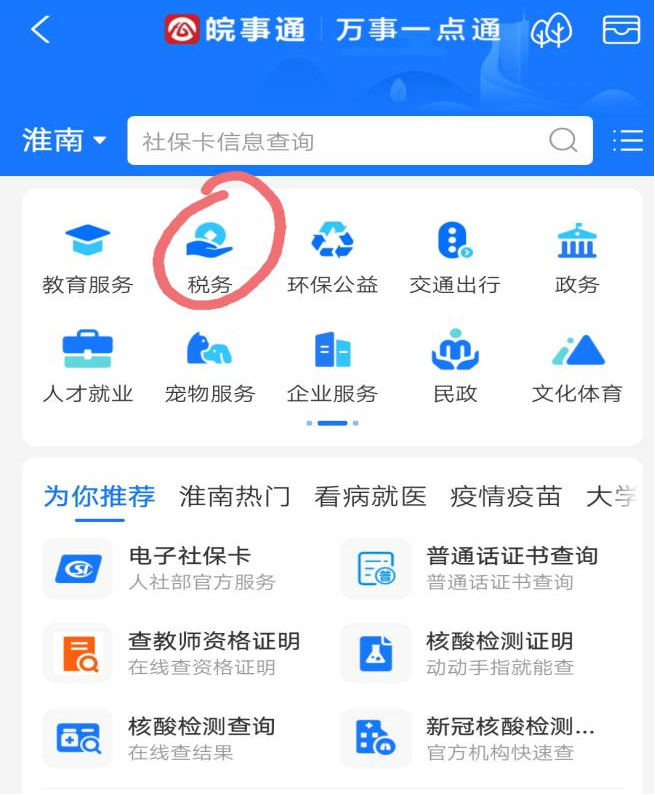The width and height of the screenshot is (655, 795).
Task: Open the list menu icon beside search
Action: point(628,141)
